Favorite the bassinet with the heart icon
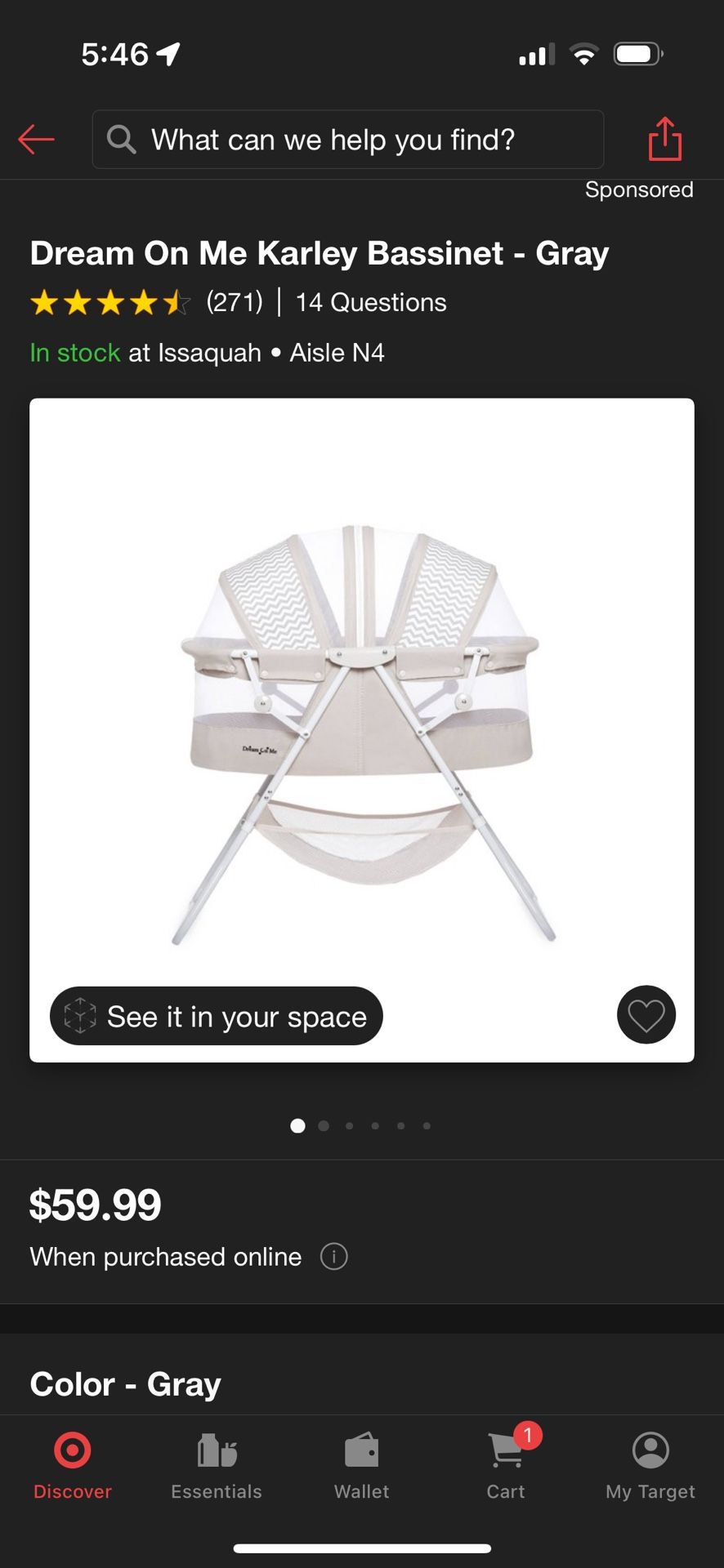 [x=646, y=1015]
